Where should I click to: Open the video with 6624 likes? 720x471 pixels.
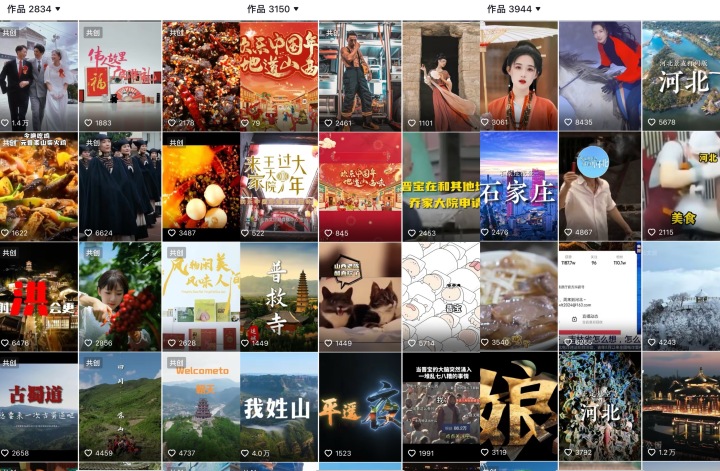click(120, 185)
